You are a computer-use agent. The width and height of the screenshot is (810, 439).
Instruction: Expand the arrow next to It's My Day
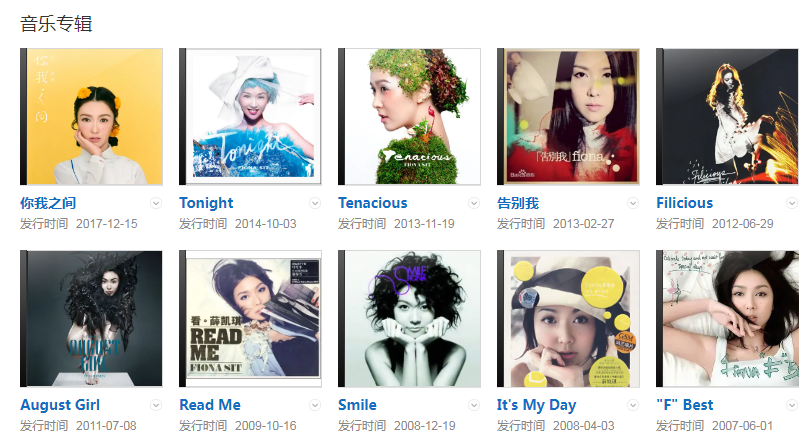click(633, 405)
